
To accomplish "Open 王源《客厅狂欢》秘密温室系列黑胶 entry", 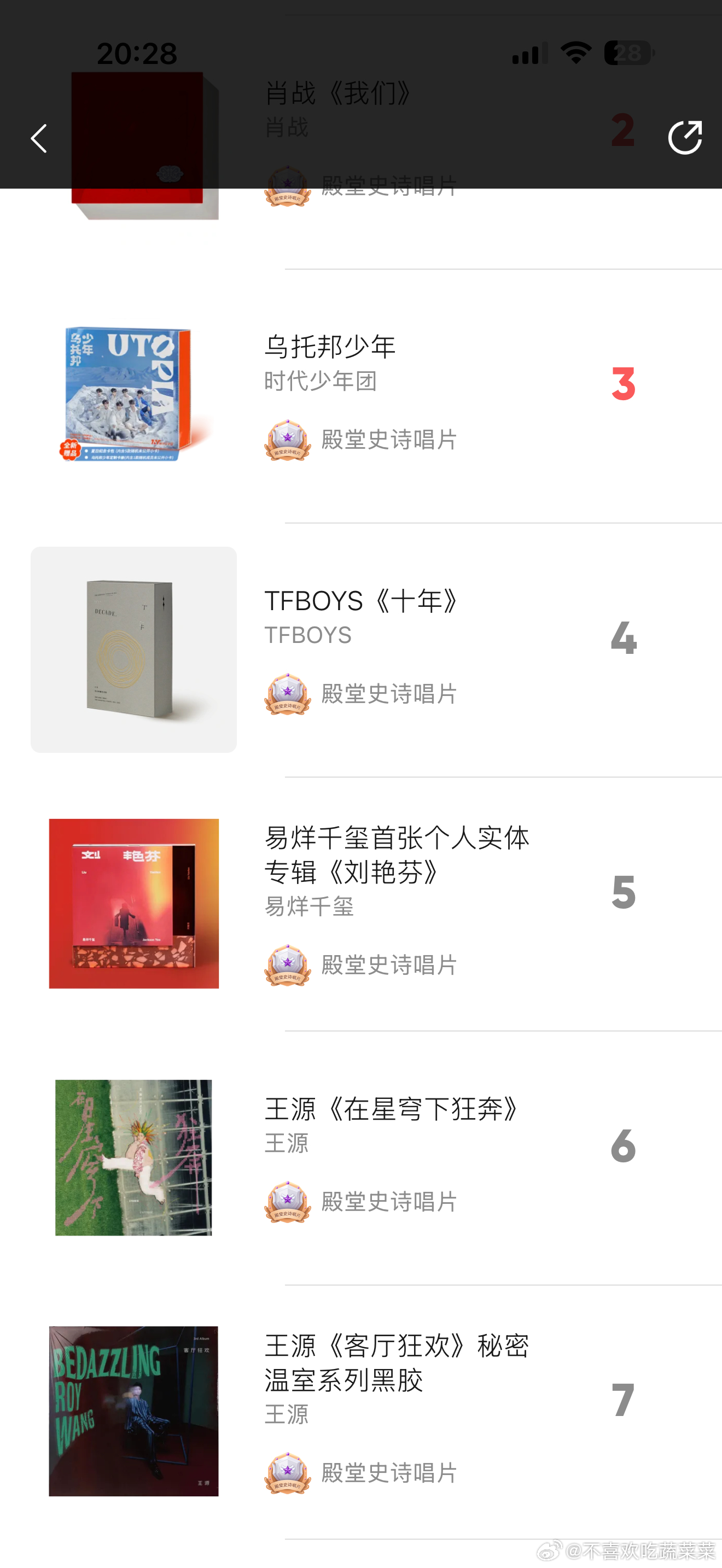I will coord(395,1362).
